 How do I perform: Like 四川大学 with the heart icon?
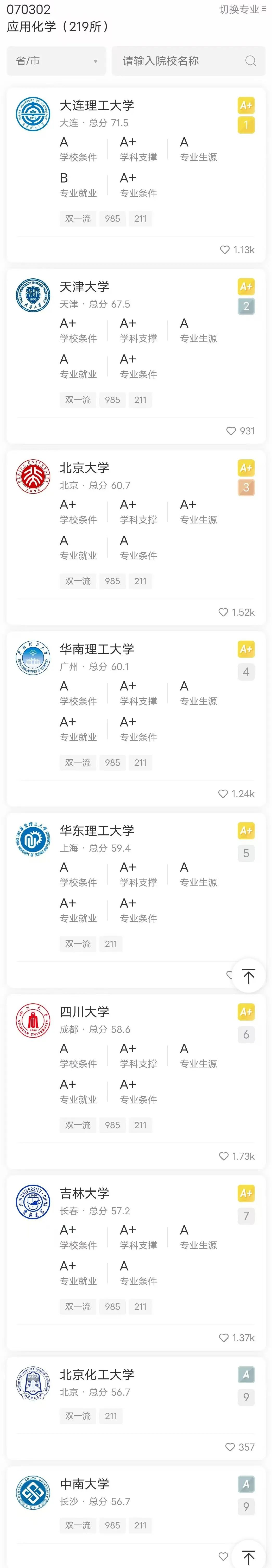(x=223, y=1157)
